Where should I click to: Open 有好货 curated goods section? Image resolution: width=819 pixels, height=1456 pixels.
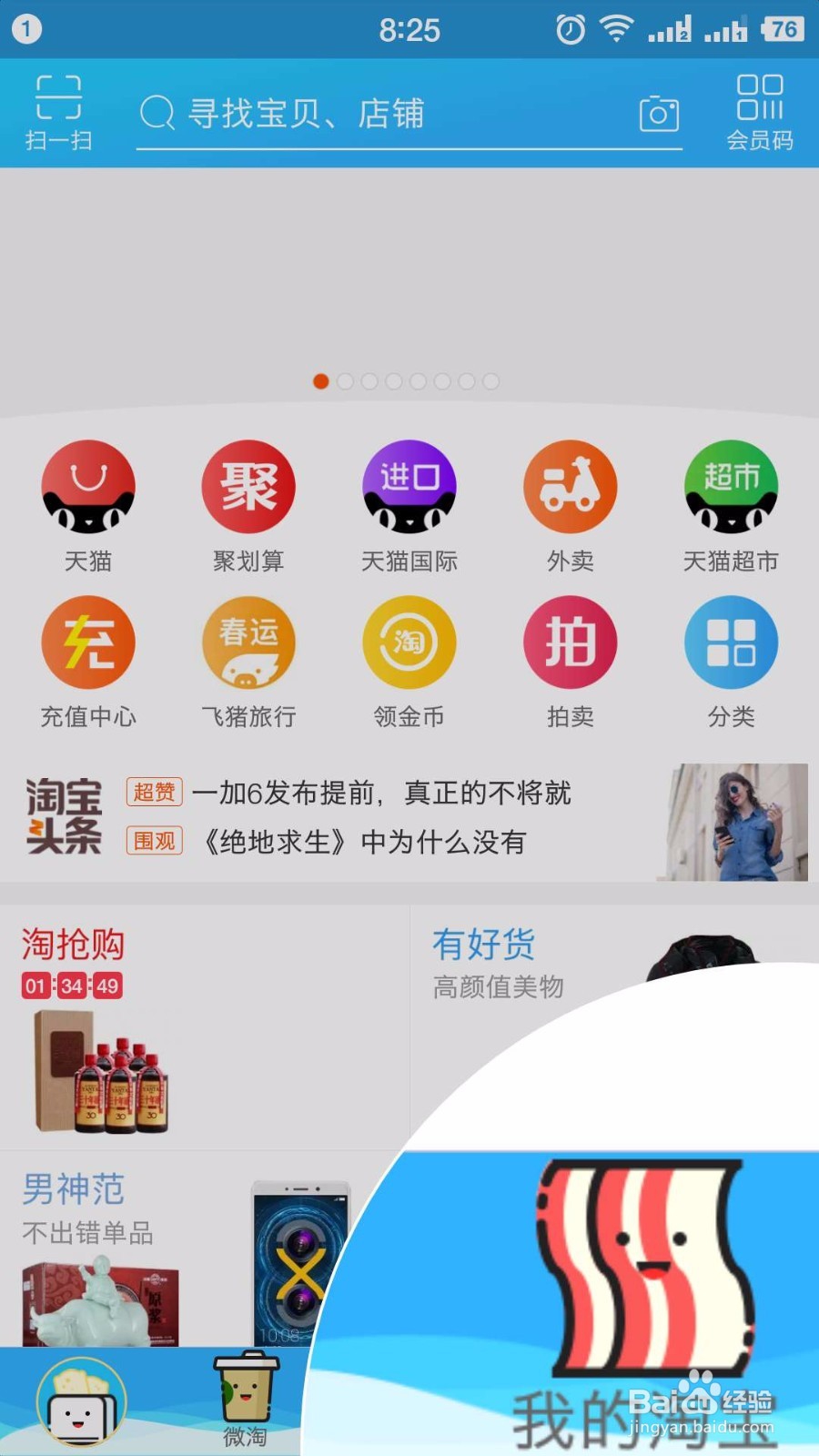coord(483,945)
